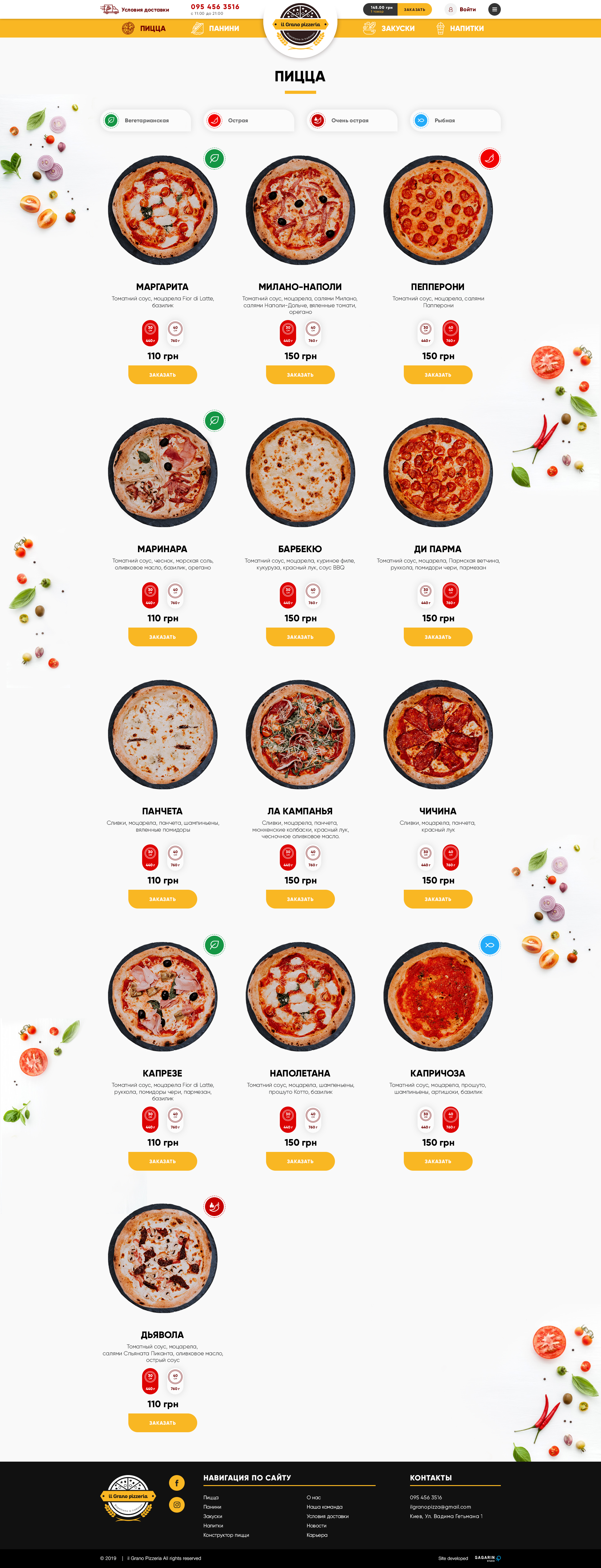Apply the Очень острая filter
Screen dimensions: 601x1568
coord(352,120)
